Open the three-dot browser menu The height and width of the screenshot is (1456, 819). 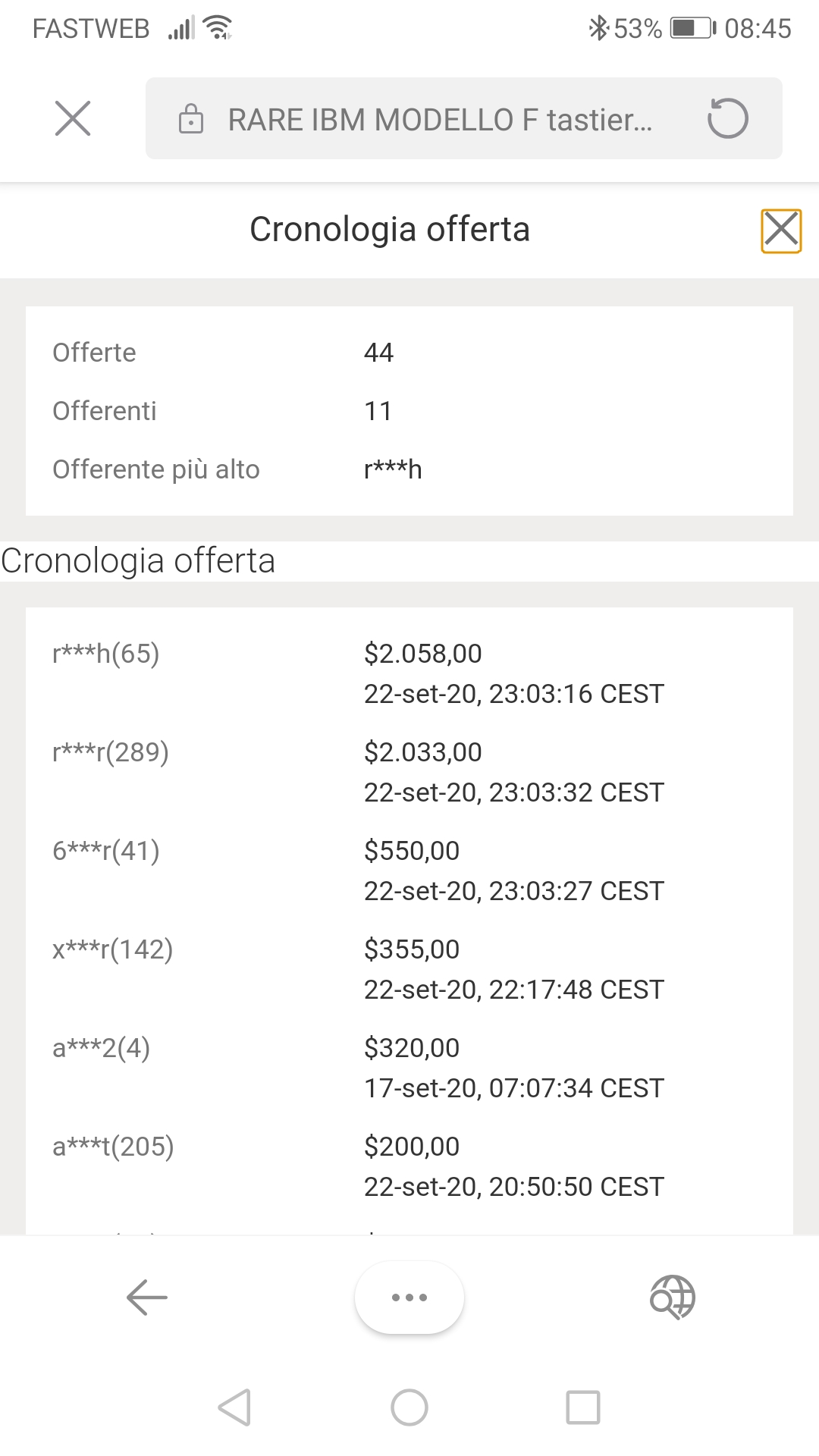point(409,1297)
